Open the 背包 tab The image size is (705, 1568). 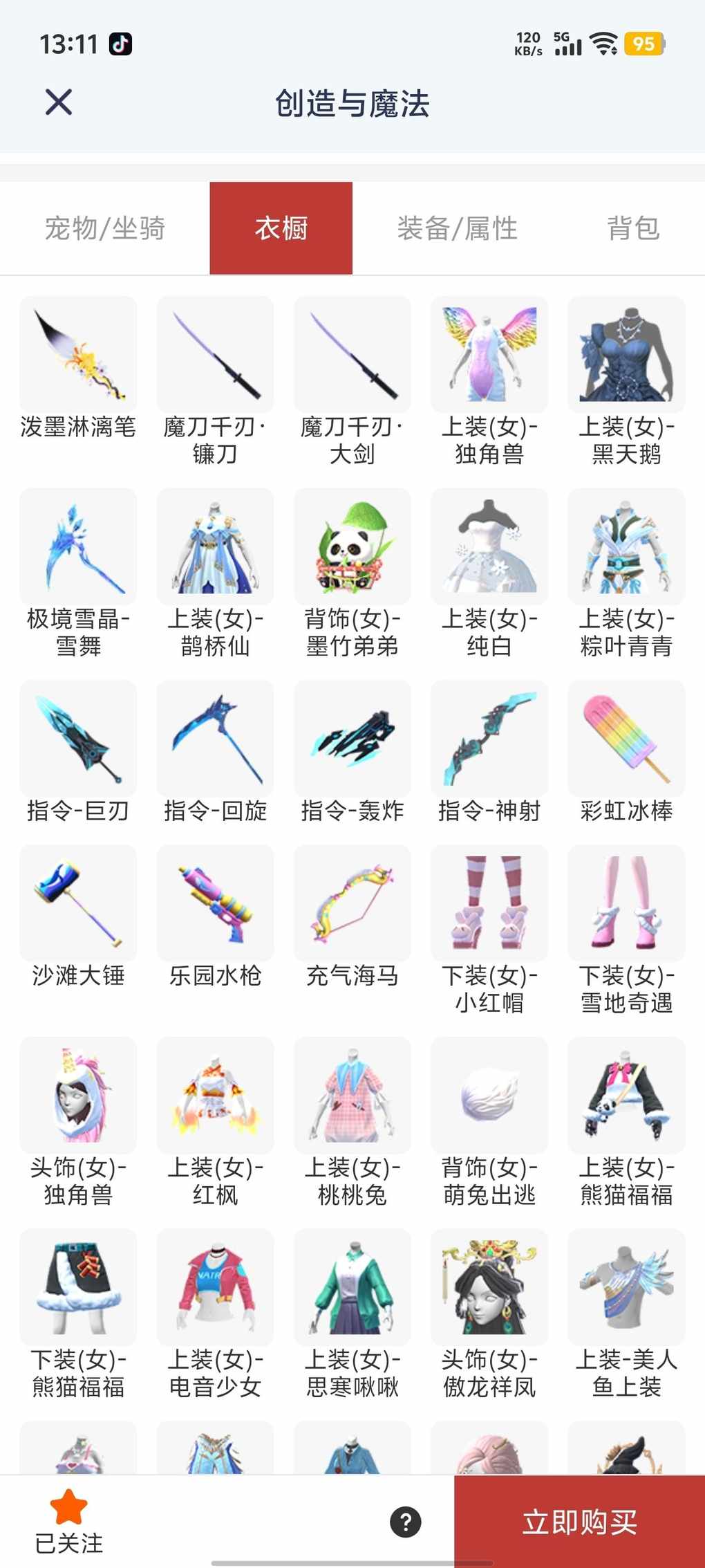(x=633, y=228)
